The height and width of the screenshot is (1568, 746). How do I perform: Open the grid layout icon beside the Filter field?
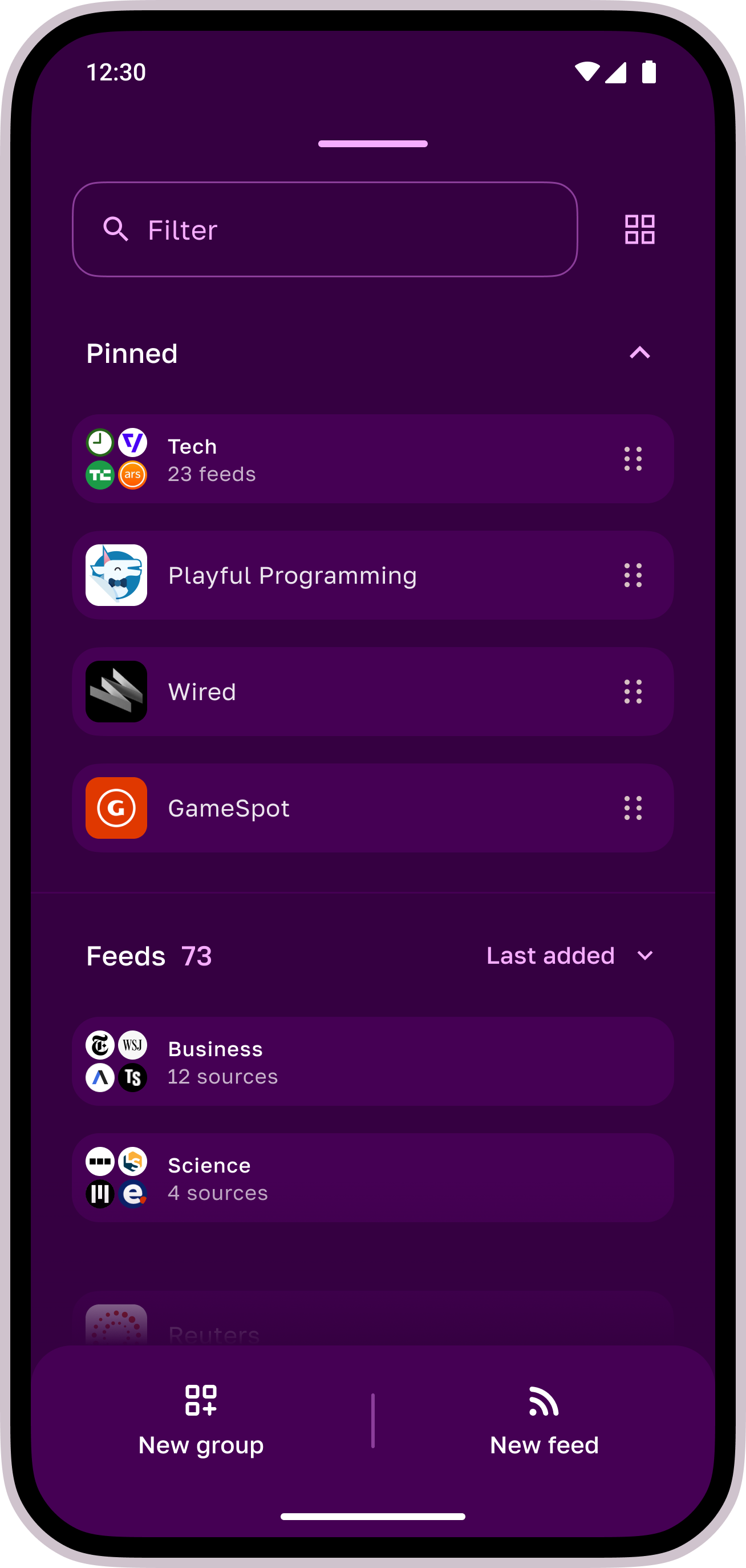640,229
